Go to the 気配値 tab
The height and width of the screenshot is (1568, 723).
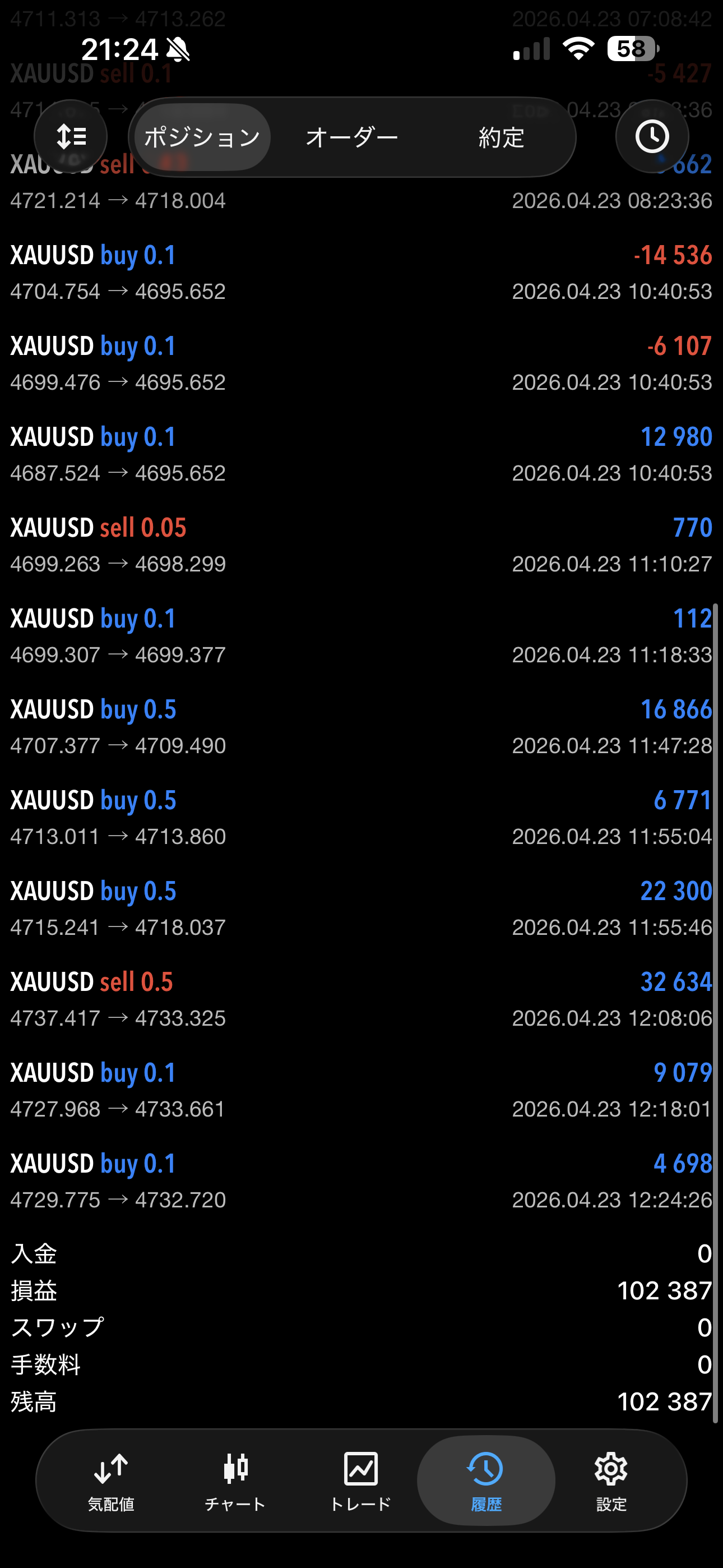click(x=111, y=1481)
